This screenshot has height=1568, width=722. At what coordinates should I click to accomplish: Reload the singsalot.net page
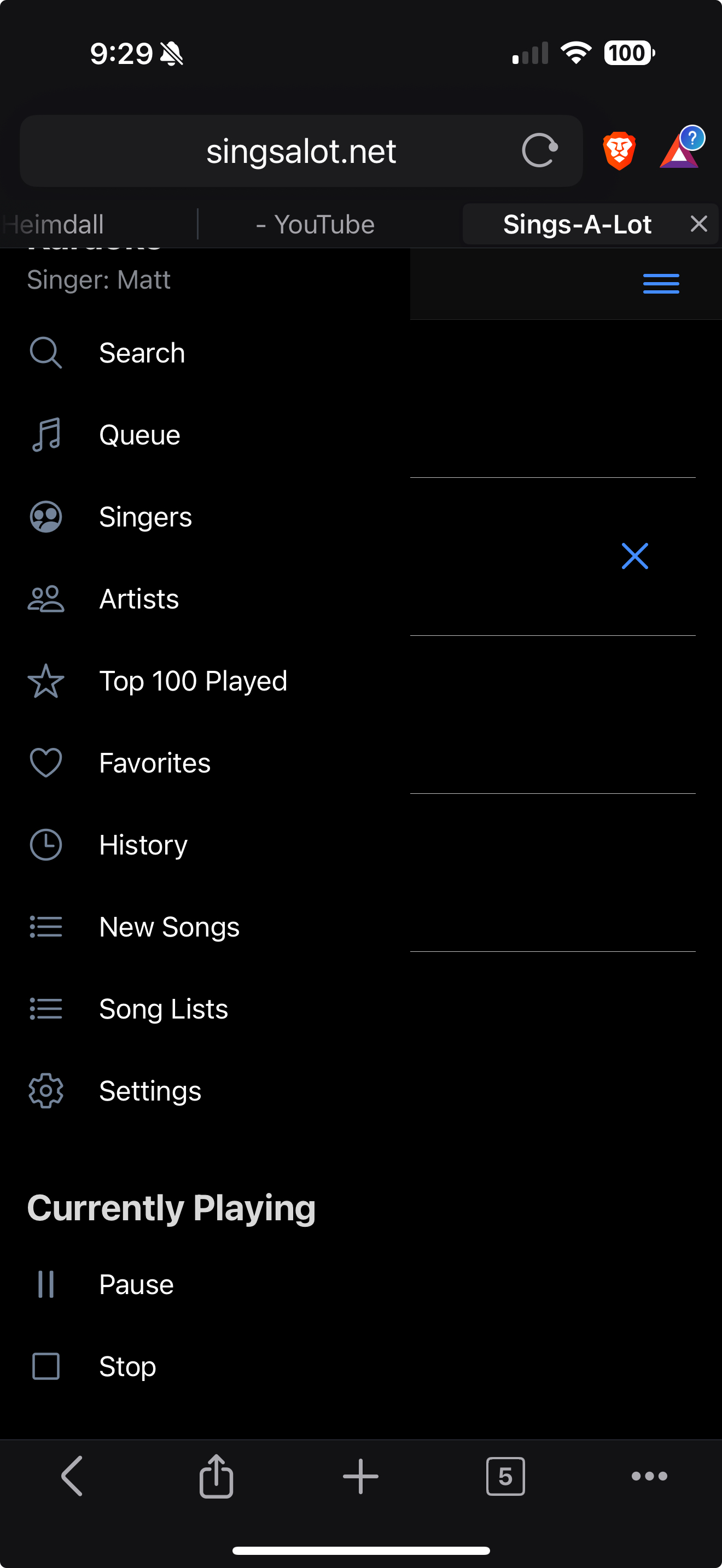539,150
